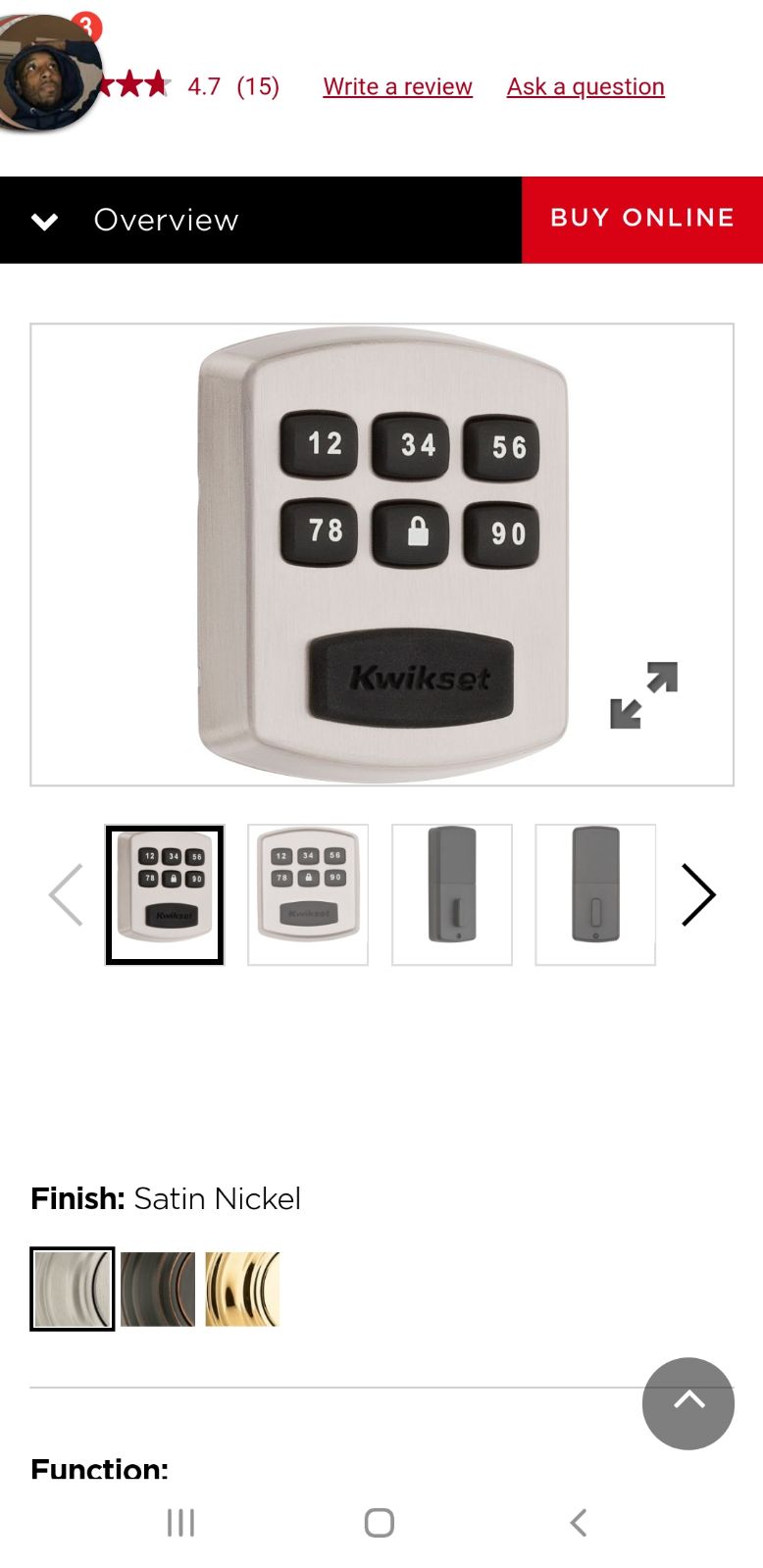Viewport: 763px width, 1568px height.
Task: Choose the polished brass finish swatch
Action: point(243,1289)
